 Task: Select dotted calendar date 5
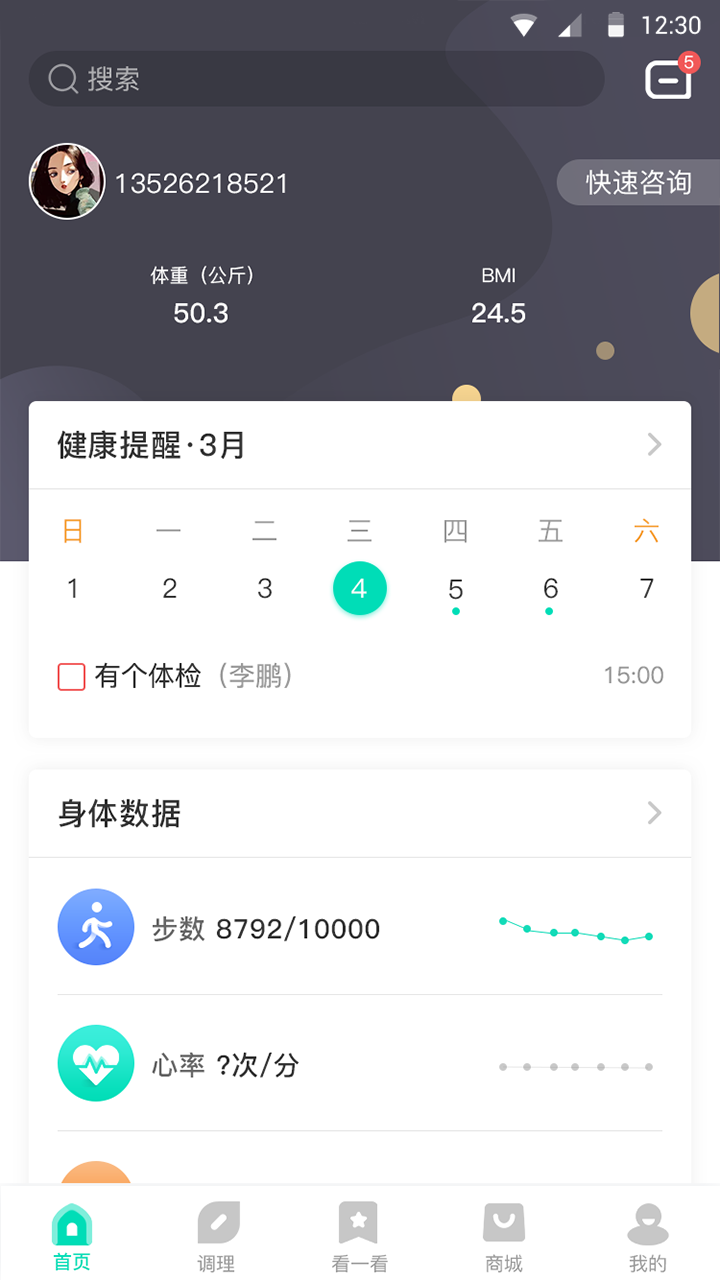(x=455, y=589)
